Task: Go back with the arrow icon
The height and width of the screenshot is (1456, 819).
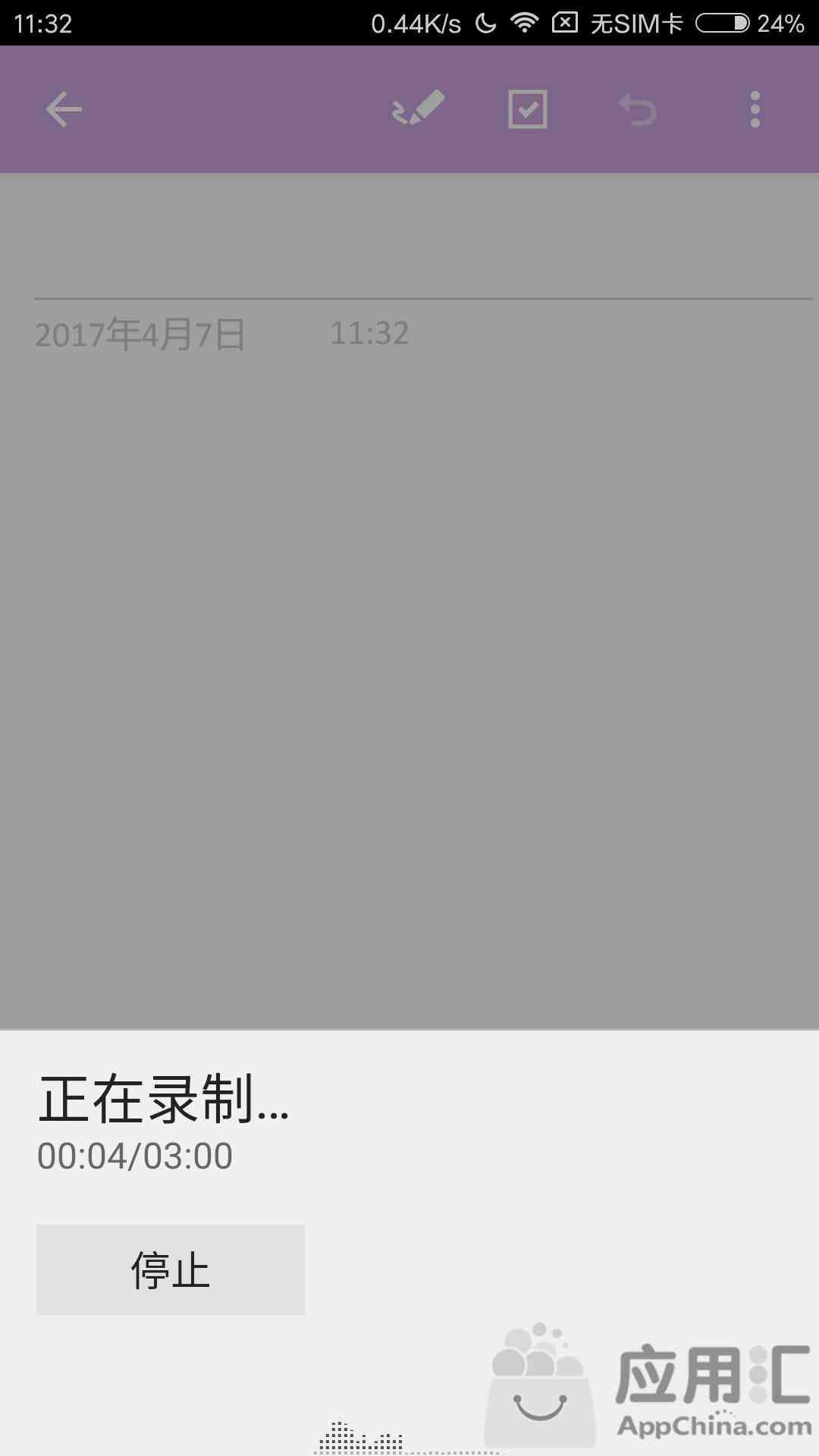Action: click(x=64, y=110)
